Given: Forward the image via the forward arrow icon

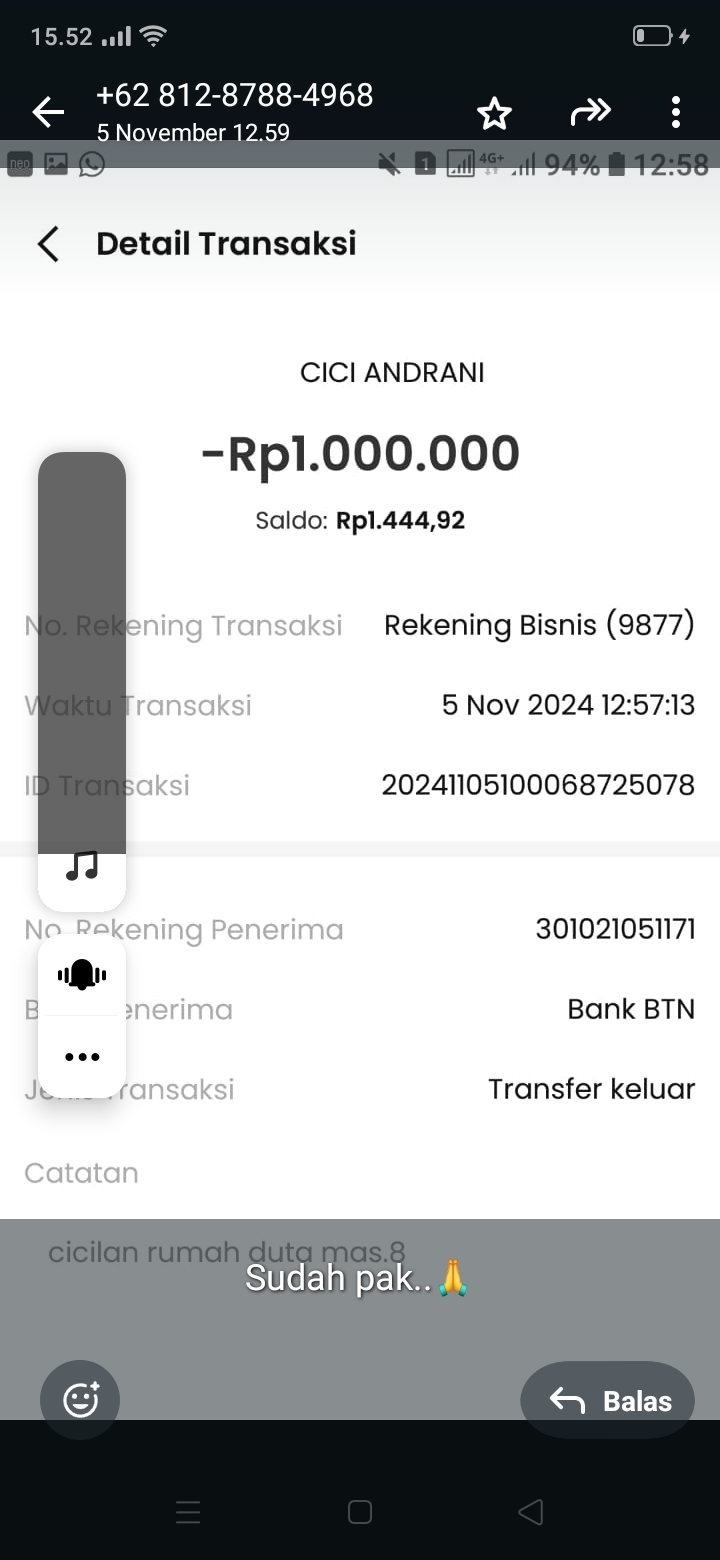Looking at the screenshot, I should [591, 112].
